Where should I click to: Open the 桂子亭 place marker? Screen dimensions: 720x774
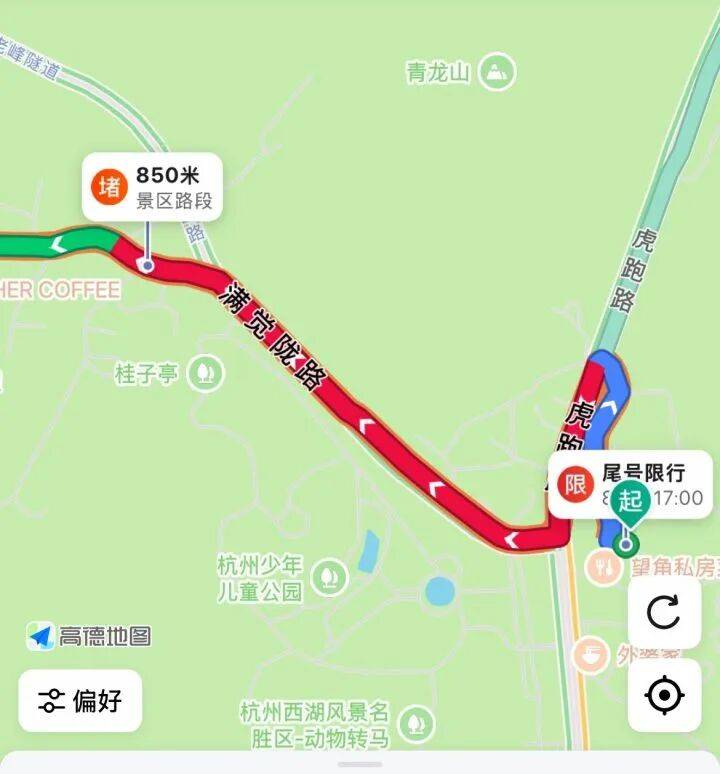tap(208, 373)
